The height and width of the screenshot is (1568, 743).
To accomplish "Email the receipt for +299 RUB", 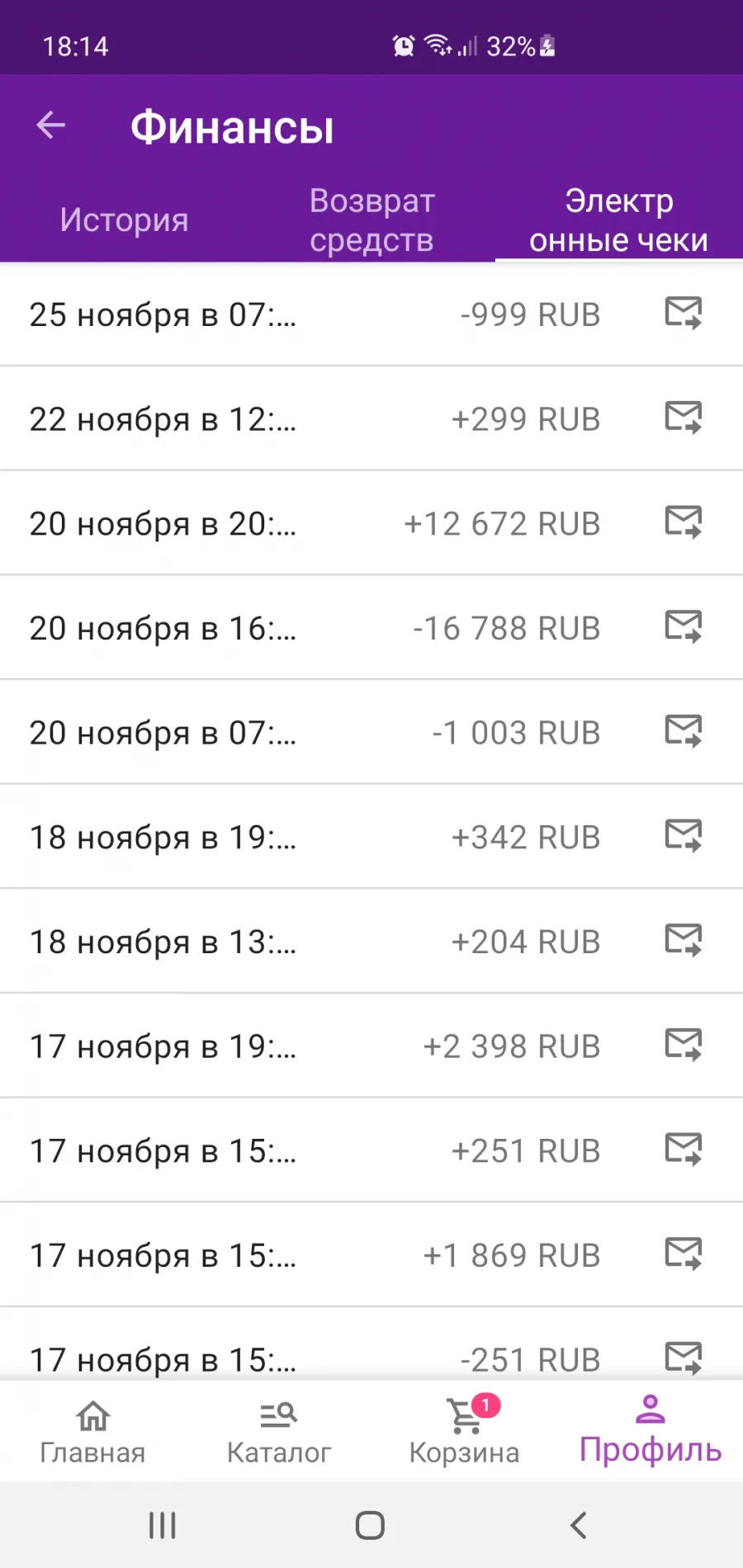I will [684, 418].
